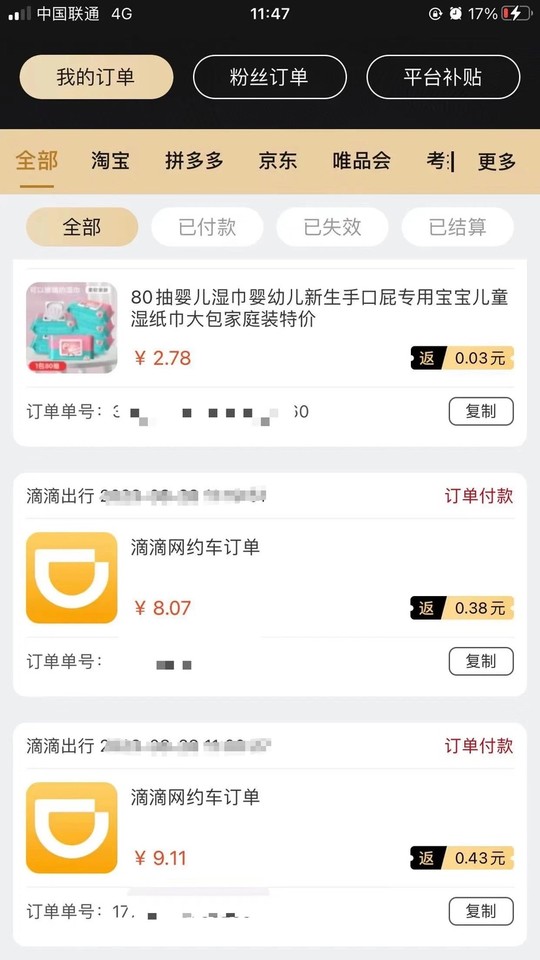Expand 更多 platforms
540x960 pixels.
tap(497, 162)
